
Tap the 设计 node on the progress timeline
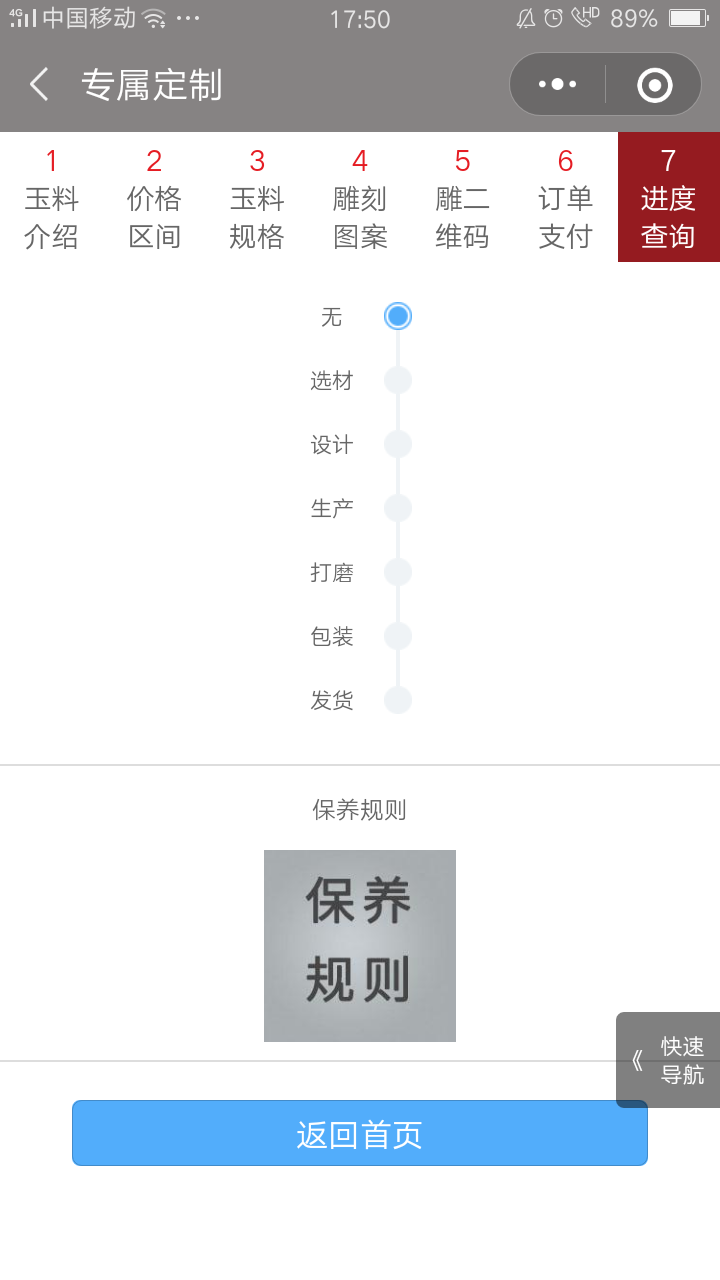(x=398, y=443)
